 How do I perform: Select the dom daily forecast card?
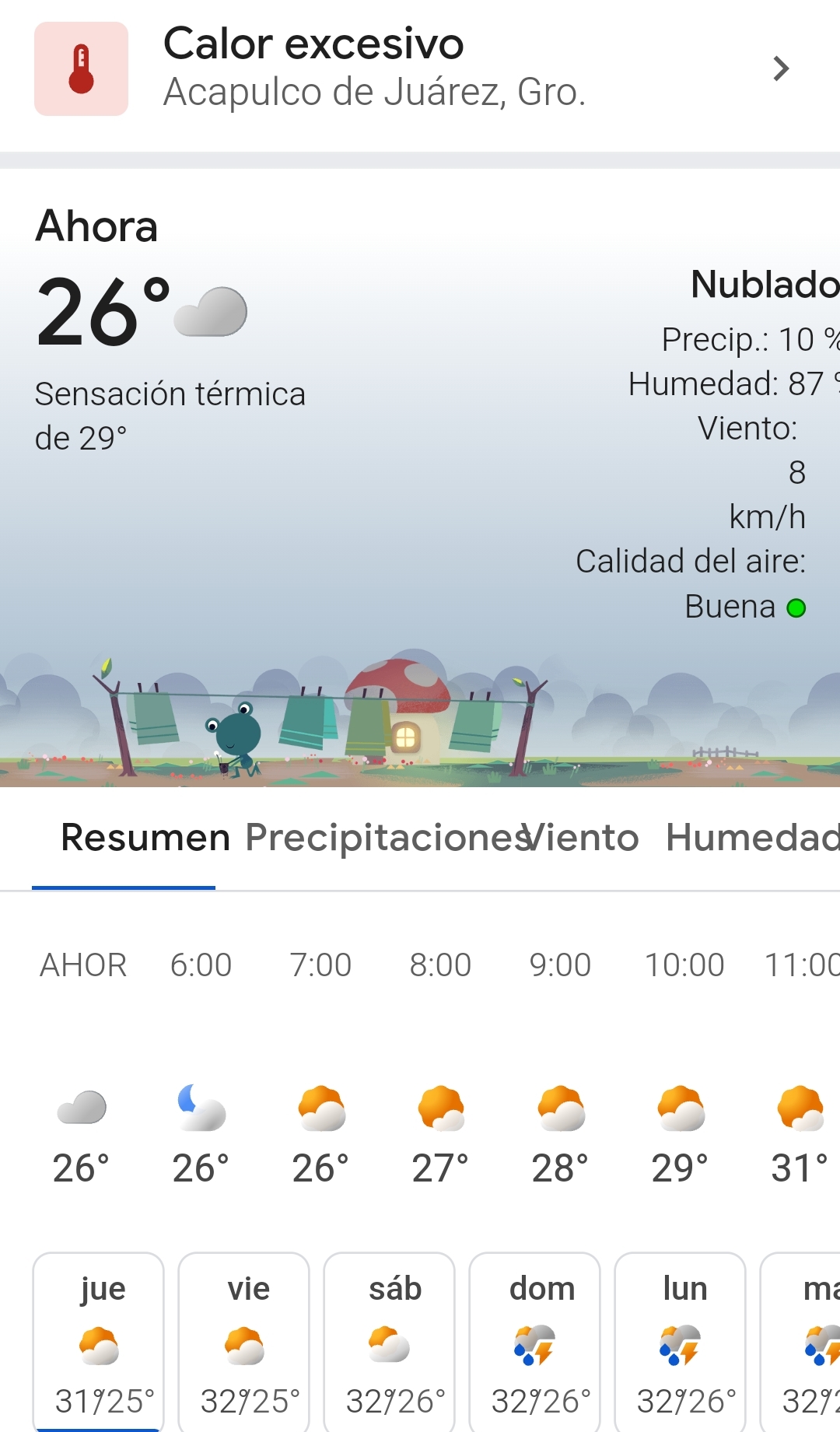535,1341
